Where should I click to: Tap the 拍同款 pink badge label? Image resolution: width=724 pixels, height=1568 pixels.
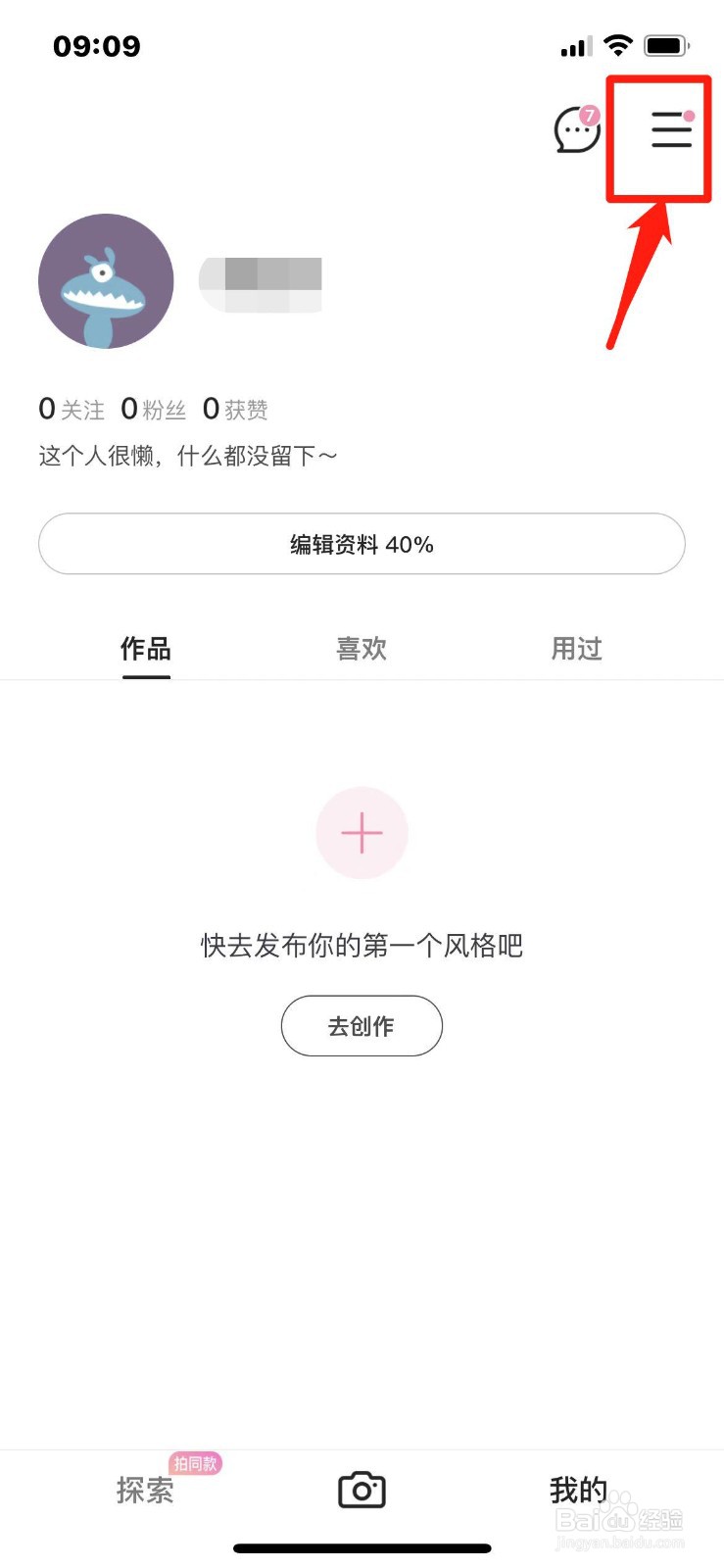(x=196, y=1463)
